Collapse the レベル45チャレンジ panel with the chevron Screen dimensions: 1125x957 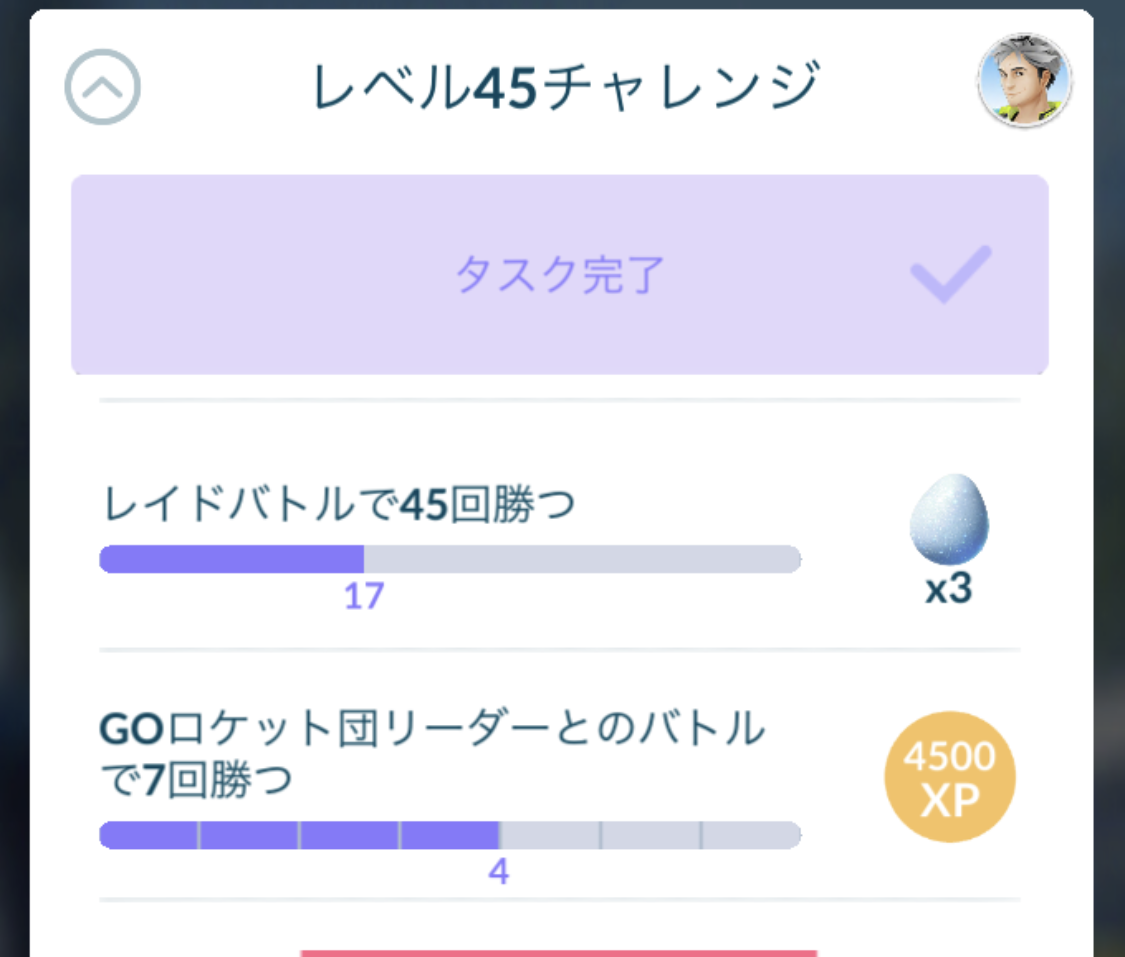(x=102, y=87)
